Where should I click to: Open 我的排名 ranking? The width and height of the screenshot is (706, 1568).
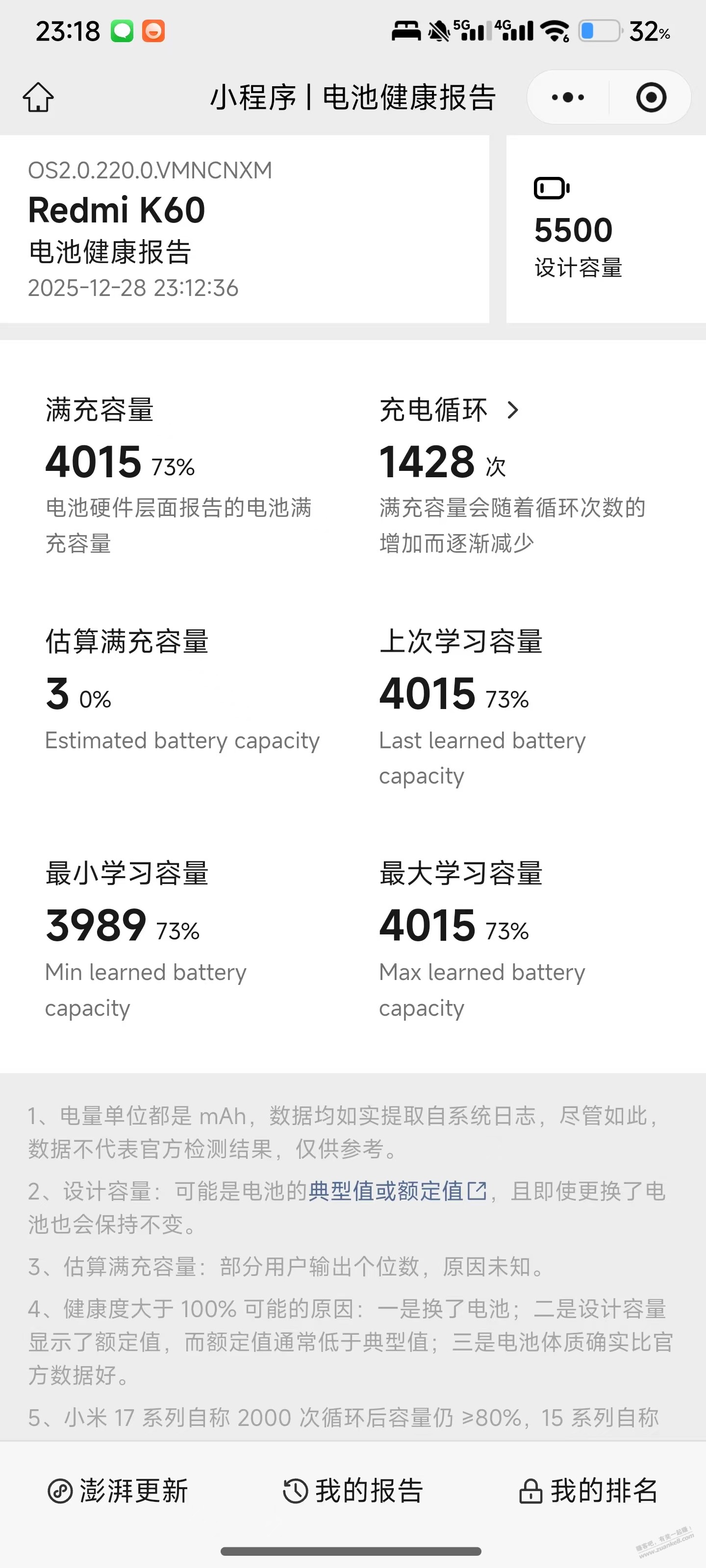pyautogui.click(x=588, y=1491)
